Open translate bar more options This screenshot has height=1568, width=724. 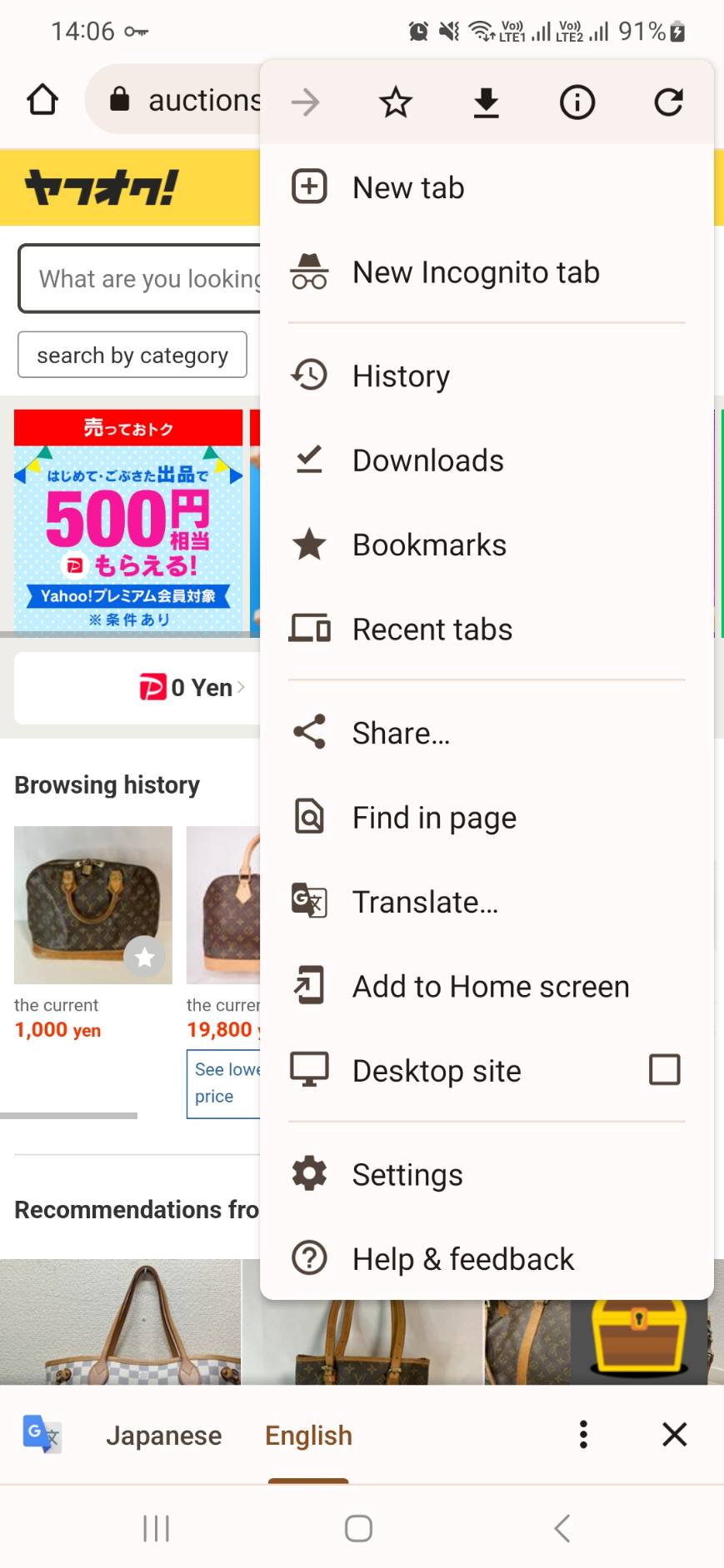pyautogui.click(x=583, y=1434)
